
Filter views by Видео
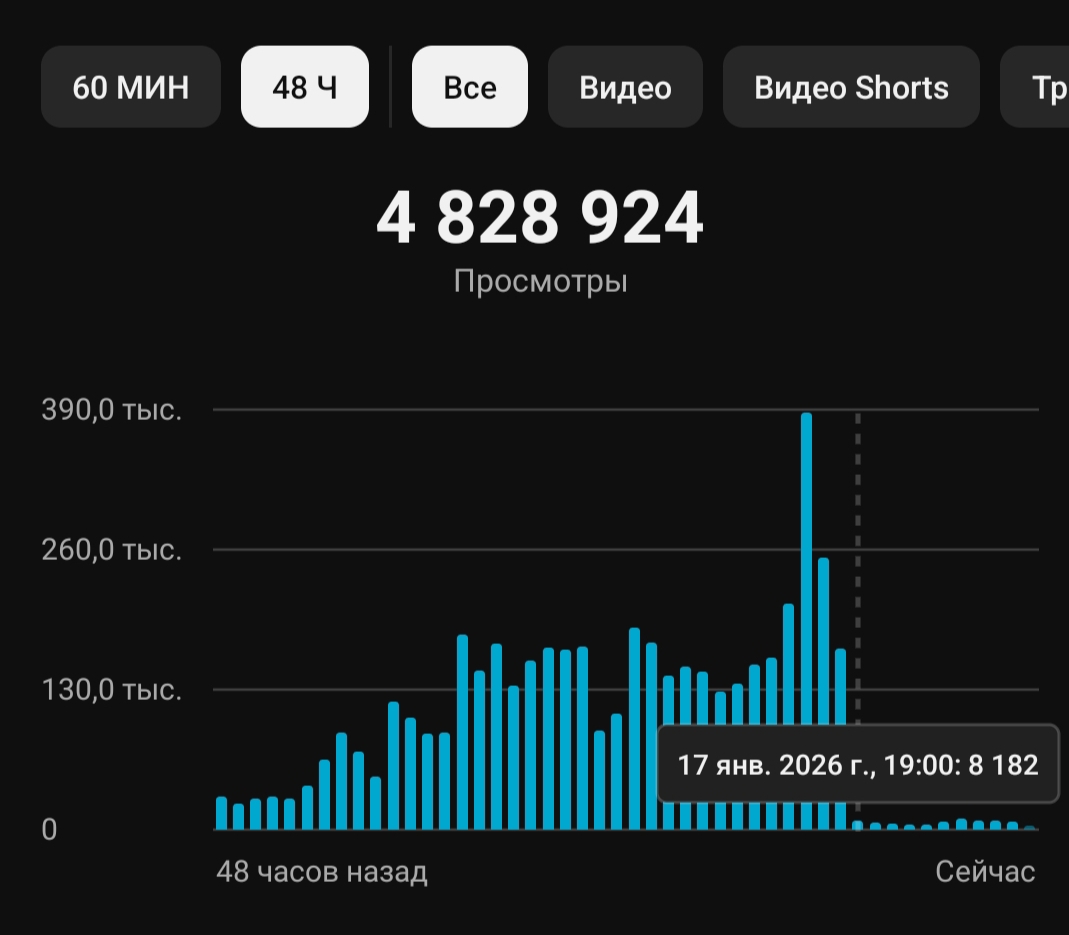pyautogui.click(x=625, y=87)
